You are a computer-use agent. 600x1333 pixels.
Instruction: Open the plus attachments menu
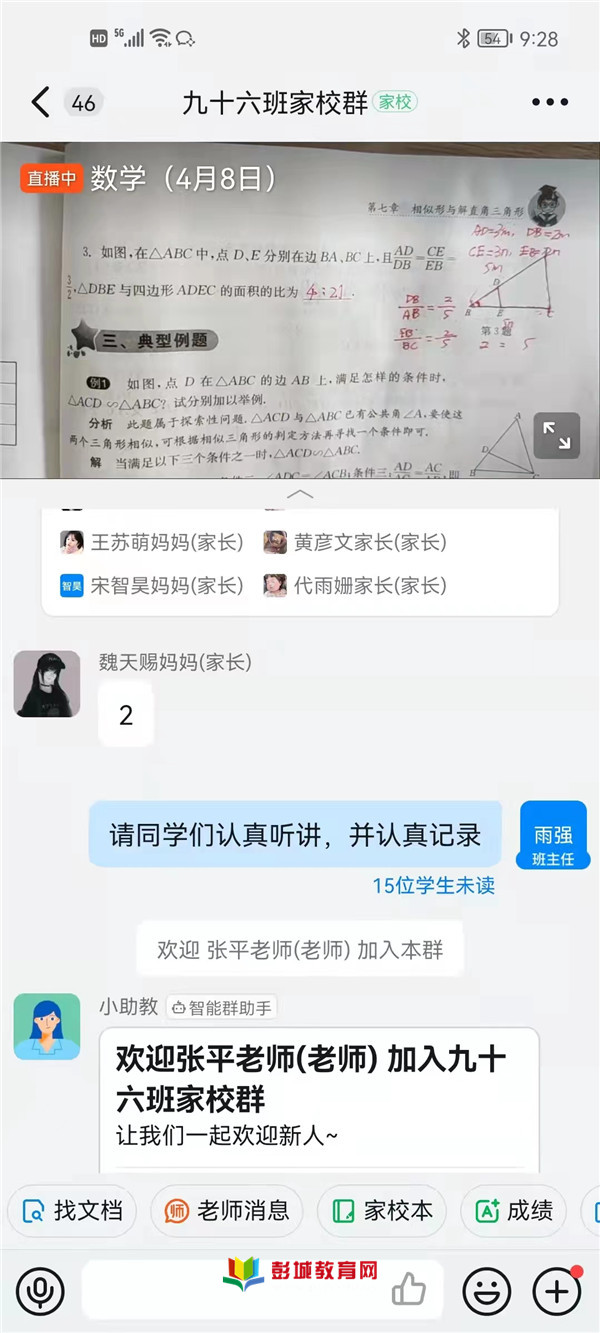coord(557,1291)
